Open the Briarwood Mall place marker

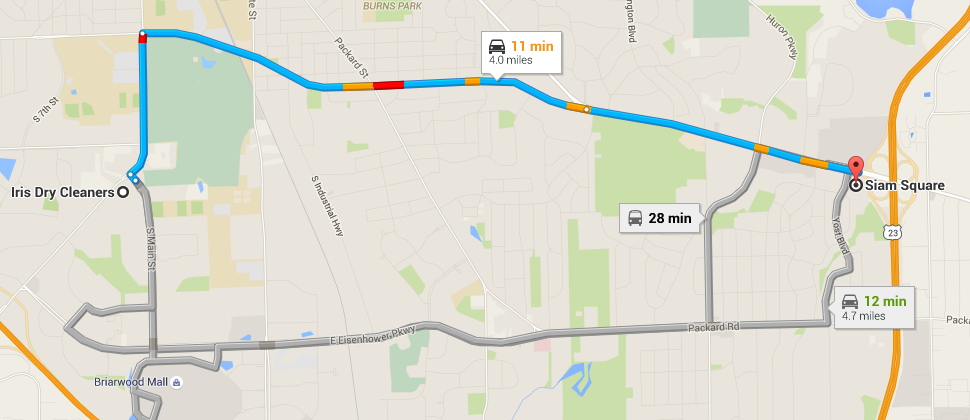[176, 382]
